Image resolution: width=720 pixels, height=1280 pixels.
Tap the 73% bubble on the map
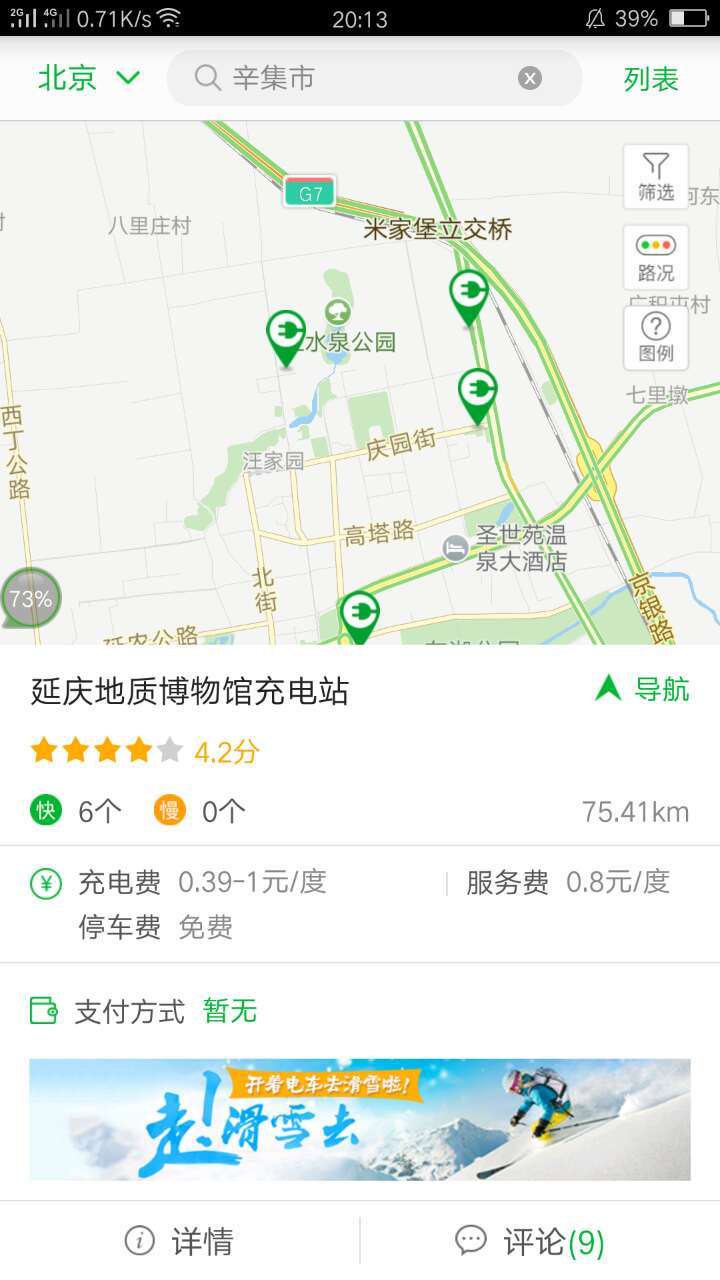[x=31, y=599]
